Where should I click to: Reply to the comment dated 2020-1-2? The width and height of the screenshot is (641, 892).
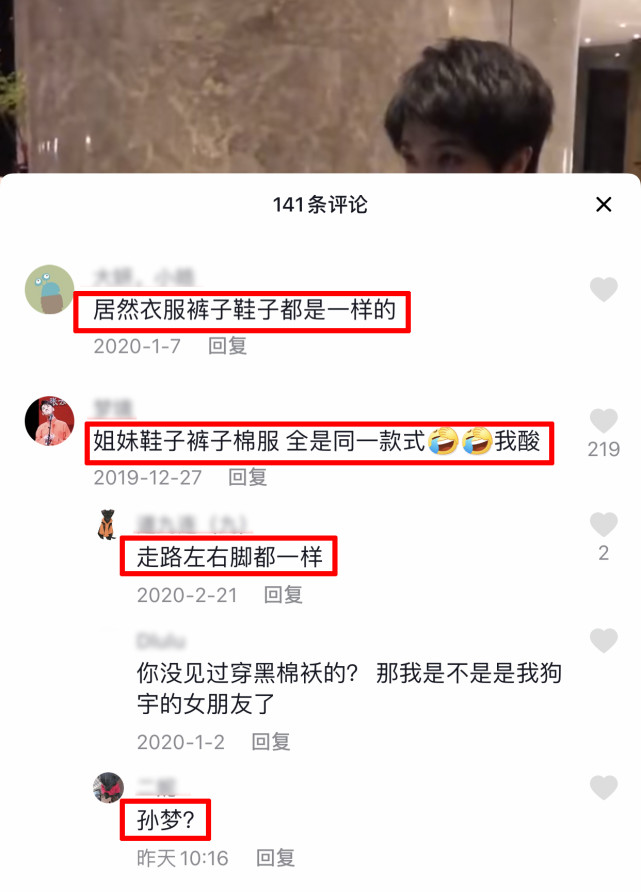(x=270, y=741)
